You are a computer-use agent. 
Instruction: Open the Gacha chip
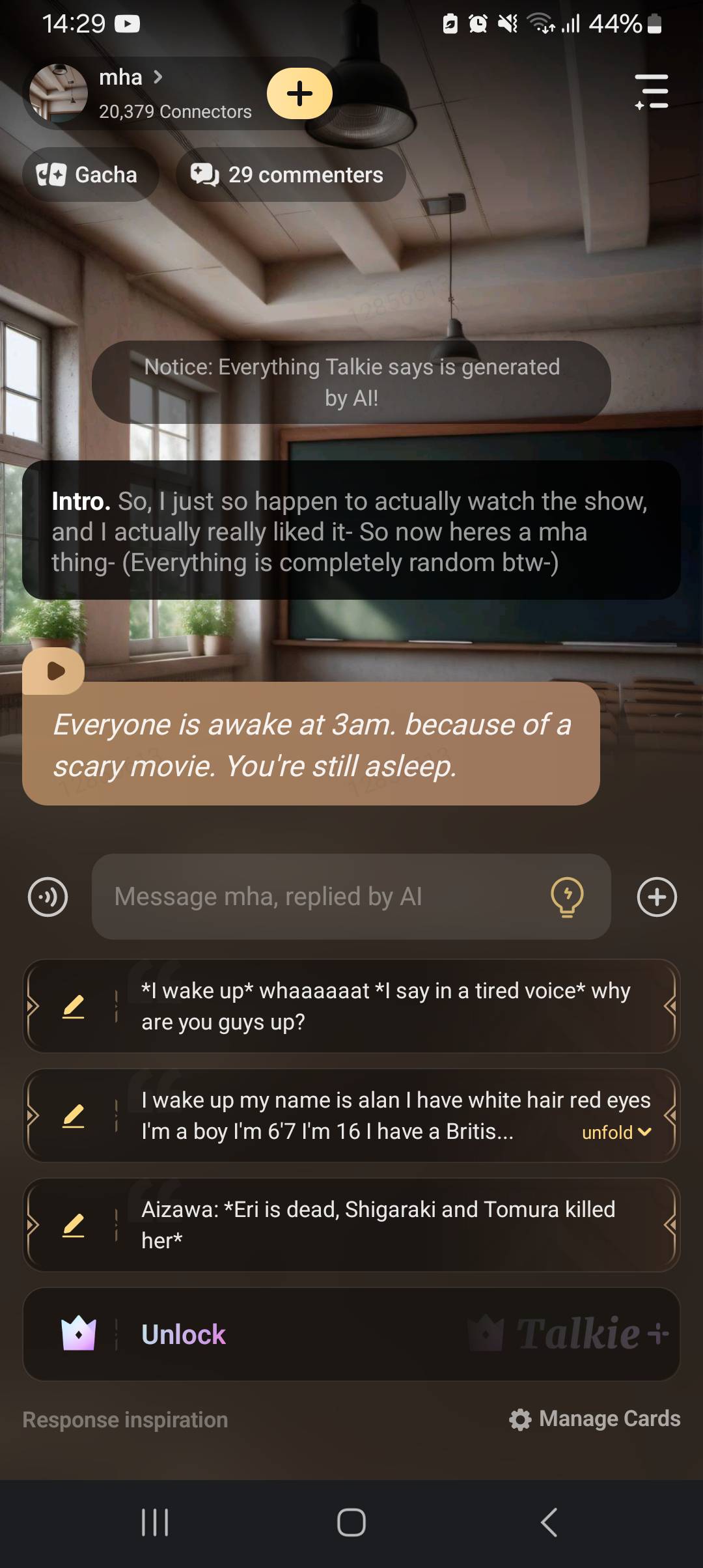(x=90, y=175)
